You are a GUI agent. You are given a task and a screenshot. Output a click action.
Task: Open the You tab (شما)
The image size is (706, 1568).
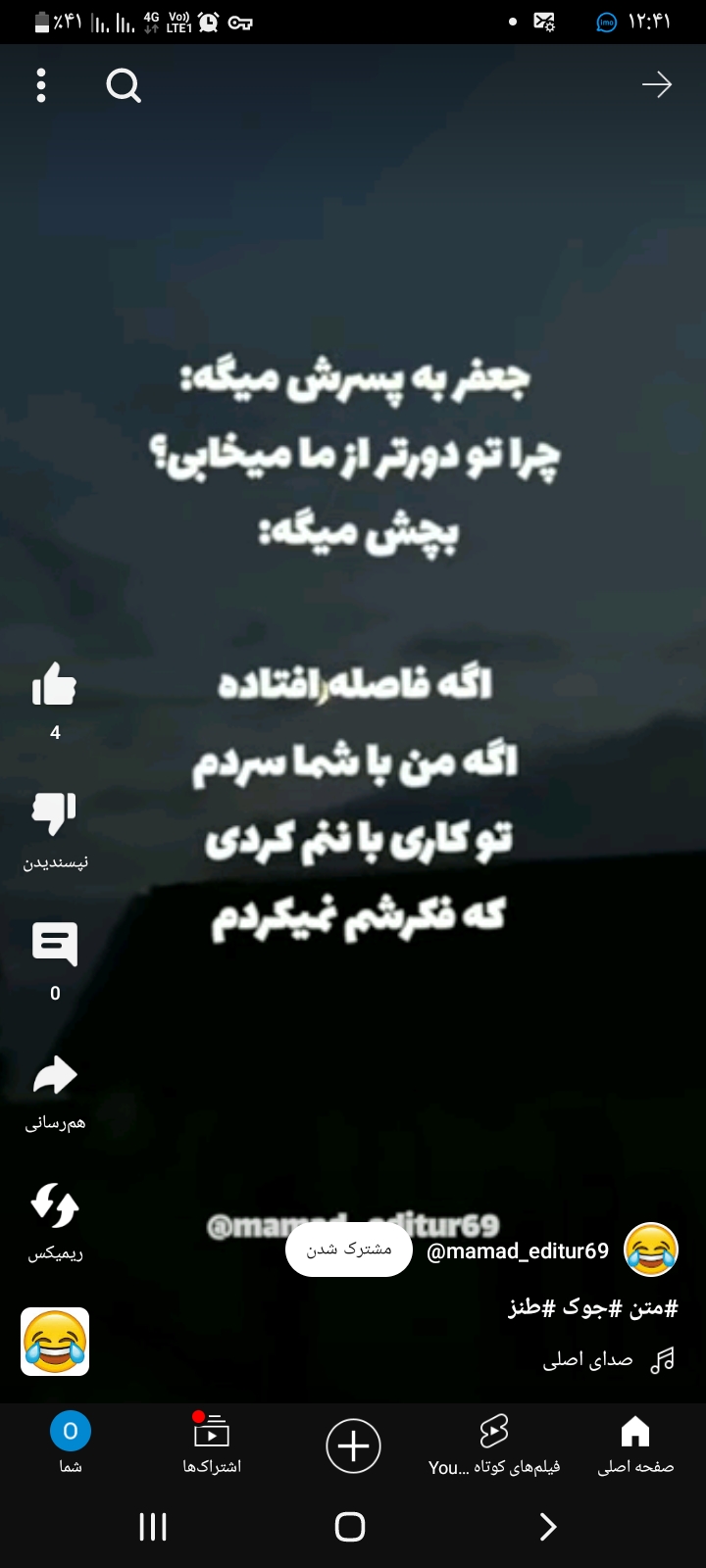(x=71, y=1445)
